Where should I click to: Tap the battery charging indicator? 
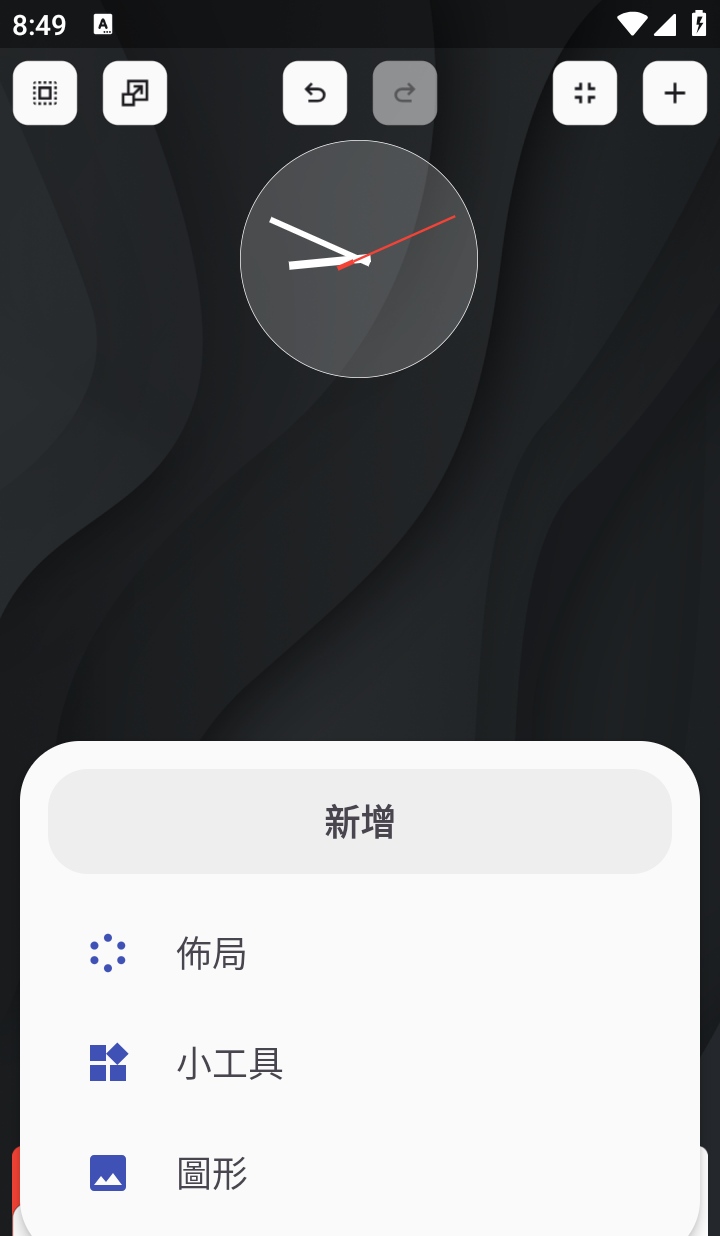pyautogui.click(x=700, y=24)
